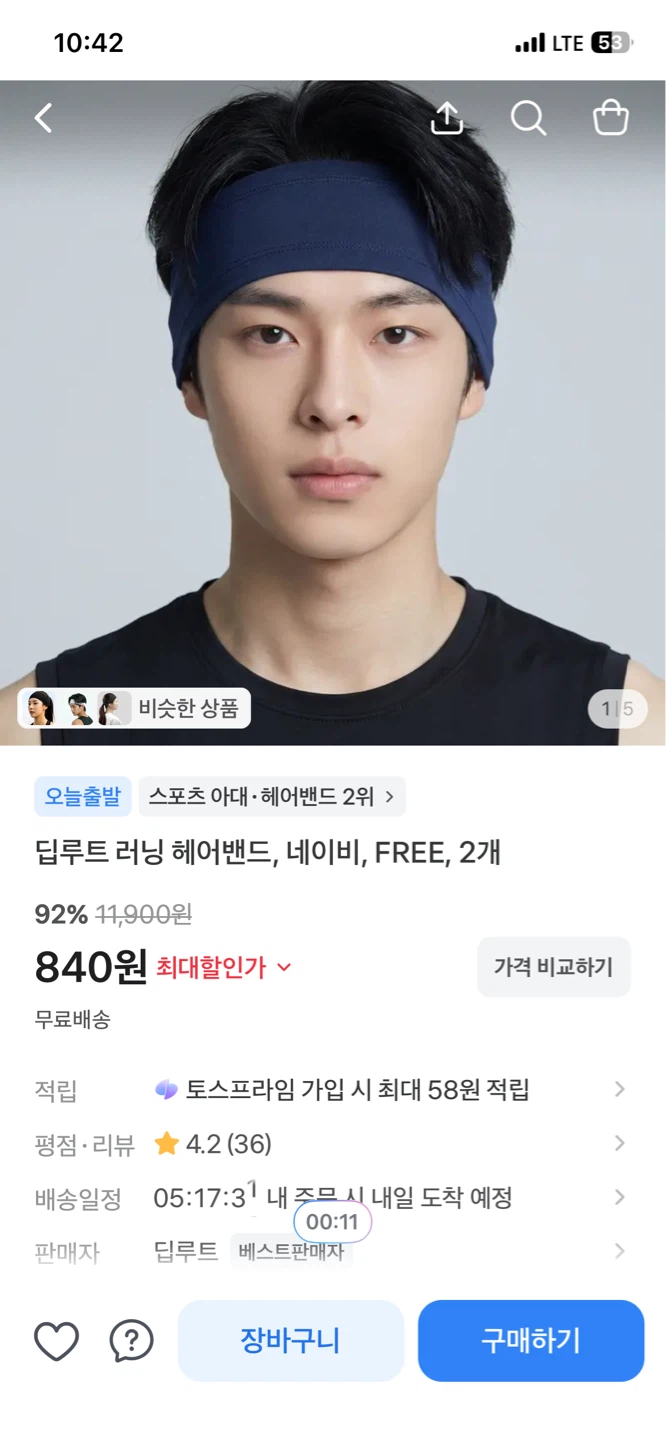Open the 적립 토스프라임 rewards row
Viewport: 666px width, 1440px height.
tap(331, 1090)
